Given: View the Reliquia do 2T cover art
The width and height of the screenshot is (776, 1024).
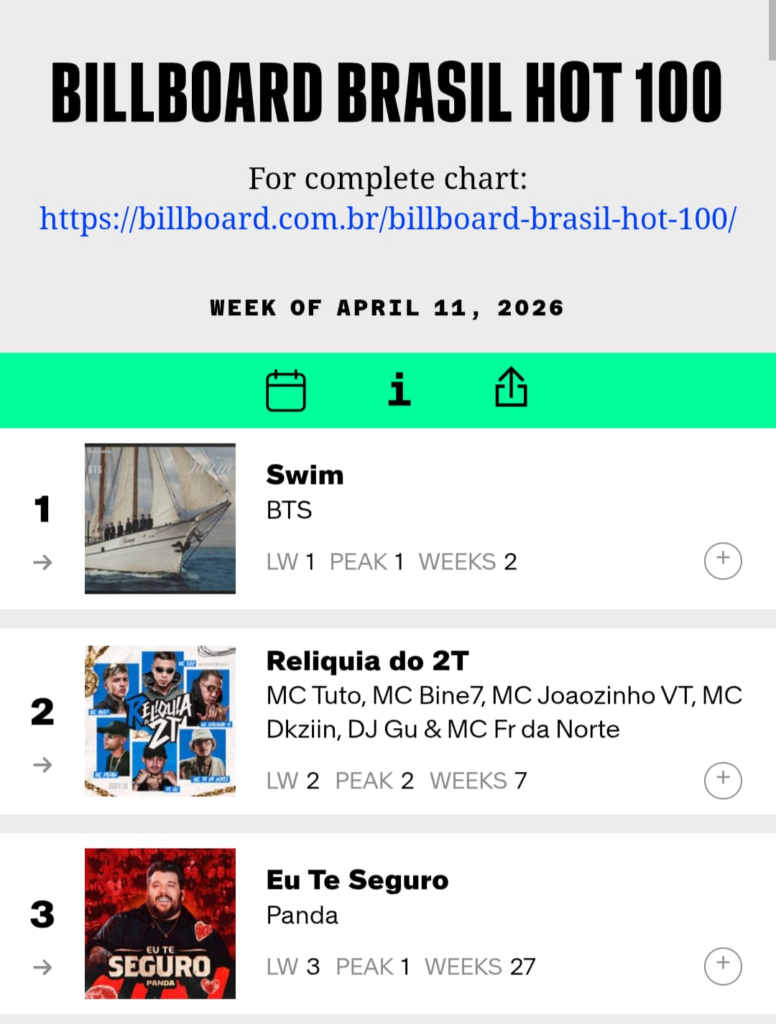Looking at the screenshot, I should [x=160, y=721].
